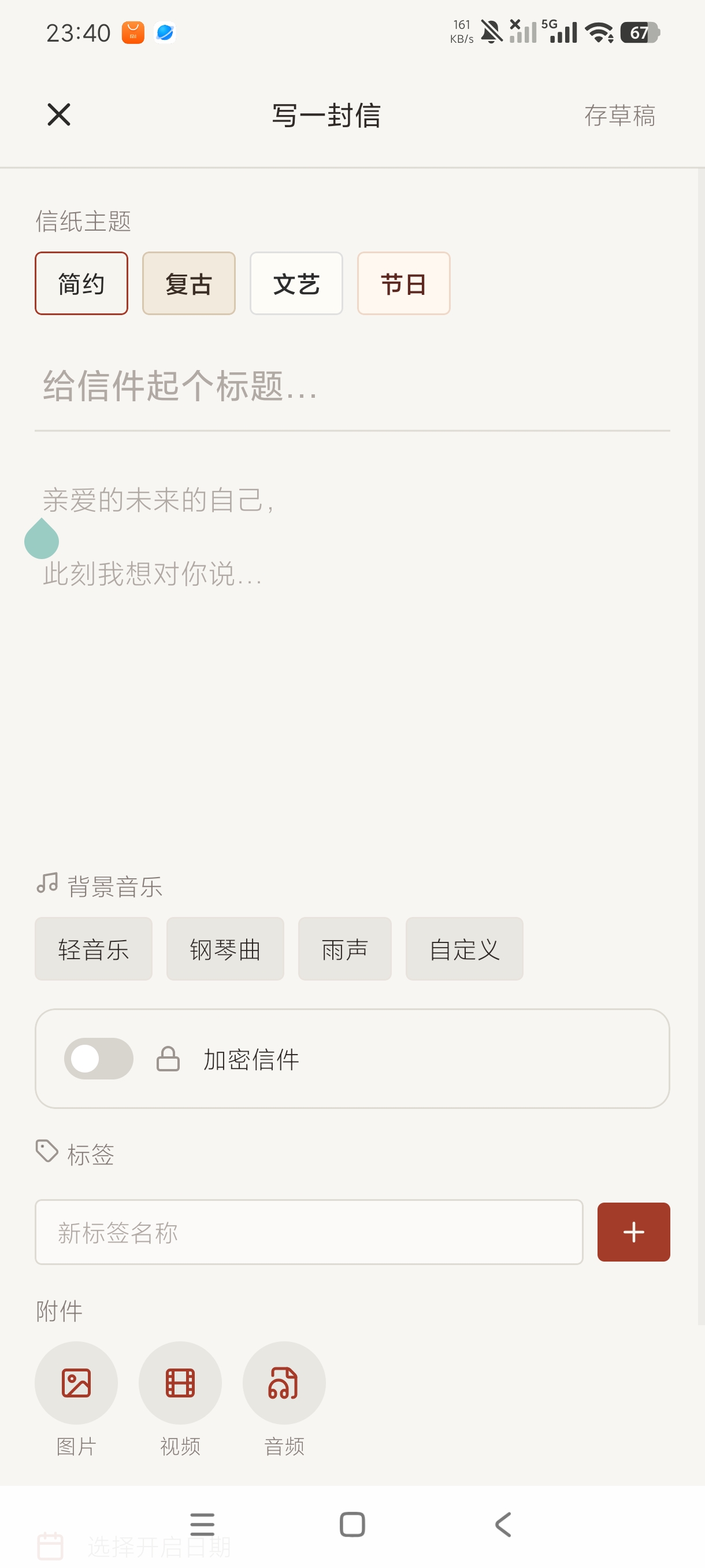Viewport: 705px width, 1568px height.
Task: Focus the 新标签名称 input field
Action: [x=309, y=1232]
